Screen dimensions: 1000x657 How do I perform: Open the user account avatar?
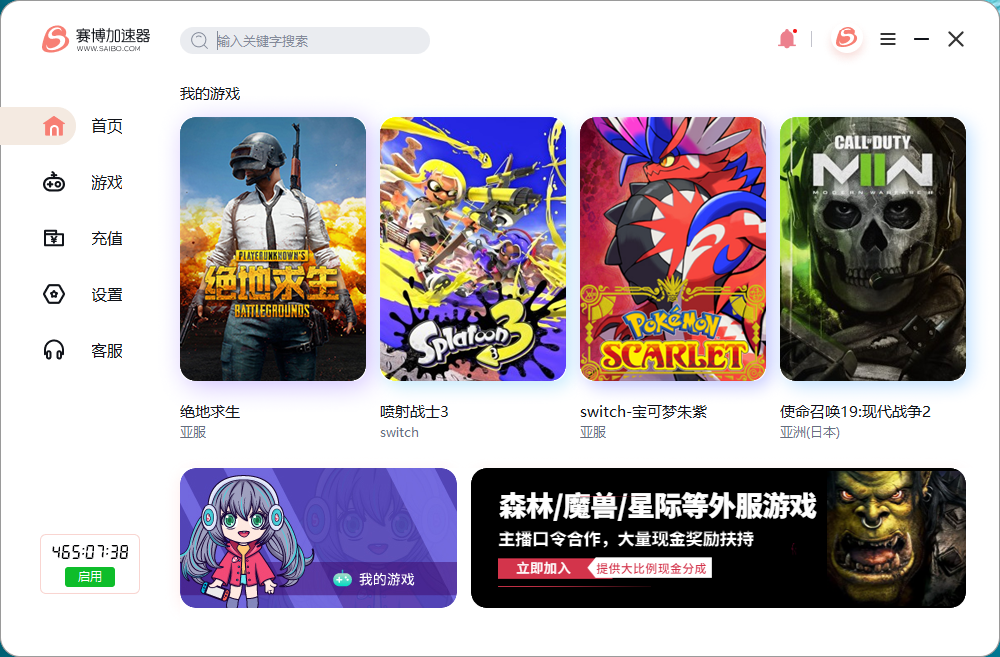(847, 39)
